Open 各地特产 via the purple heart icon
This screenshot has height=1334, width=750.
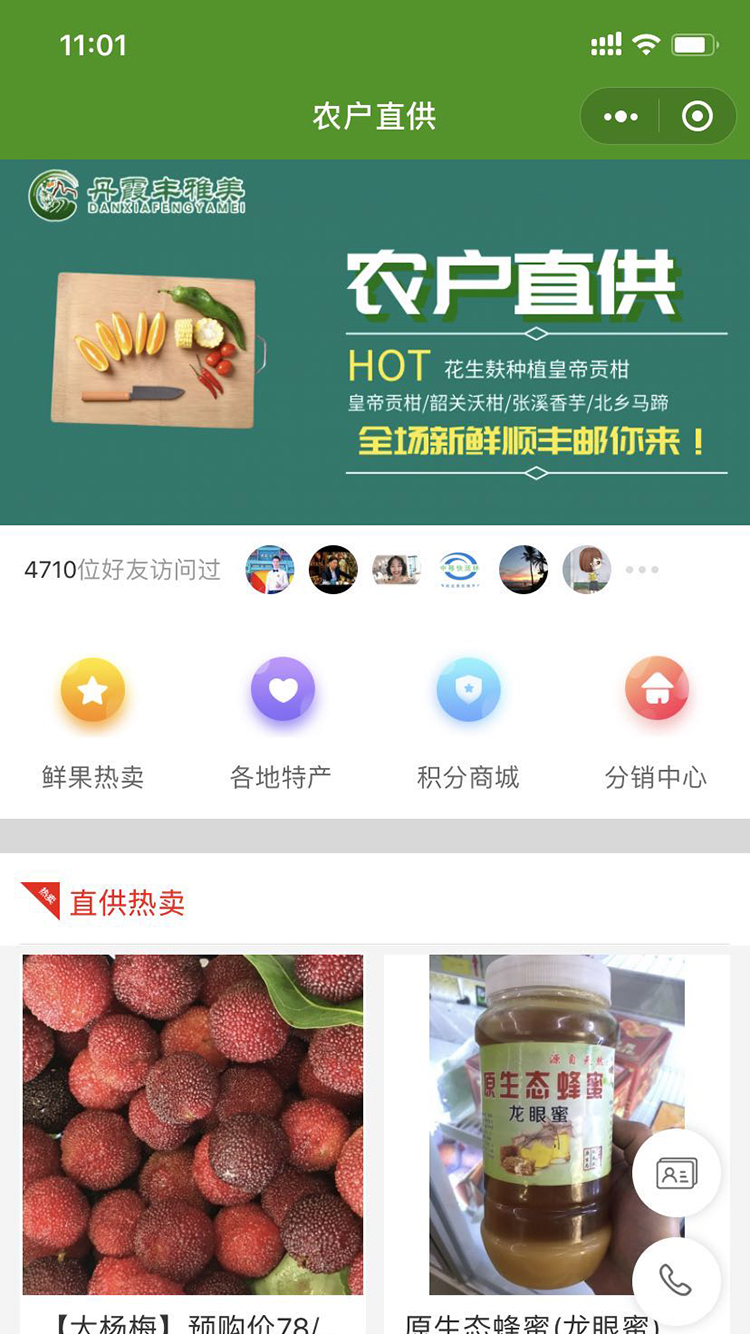[282, 688]
